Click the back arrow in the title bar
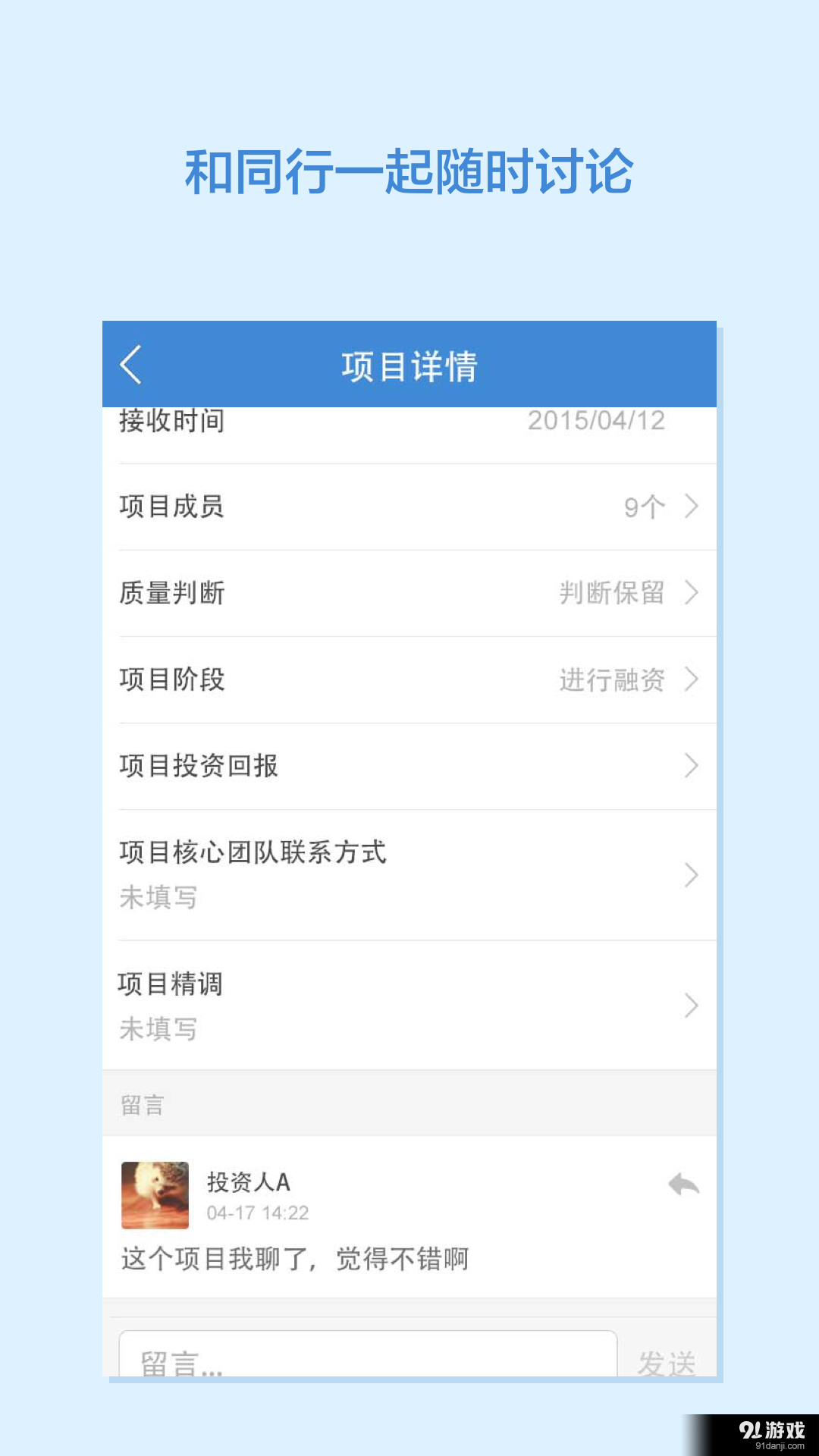The image size is (819, 1456). [x=132, y=365]
